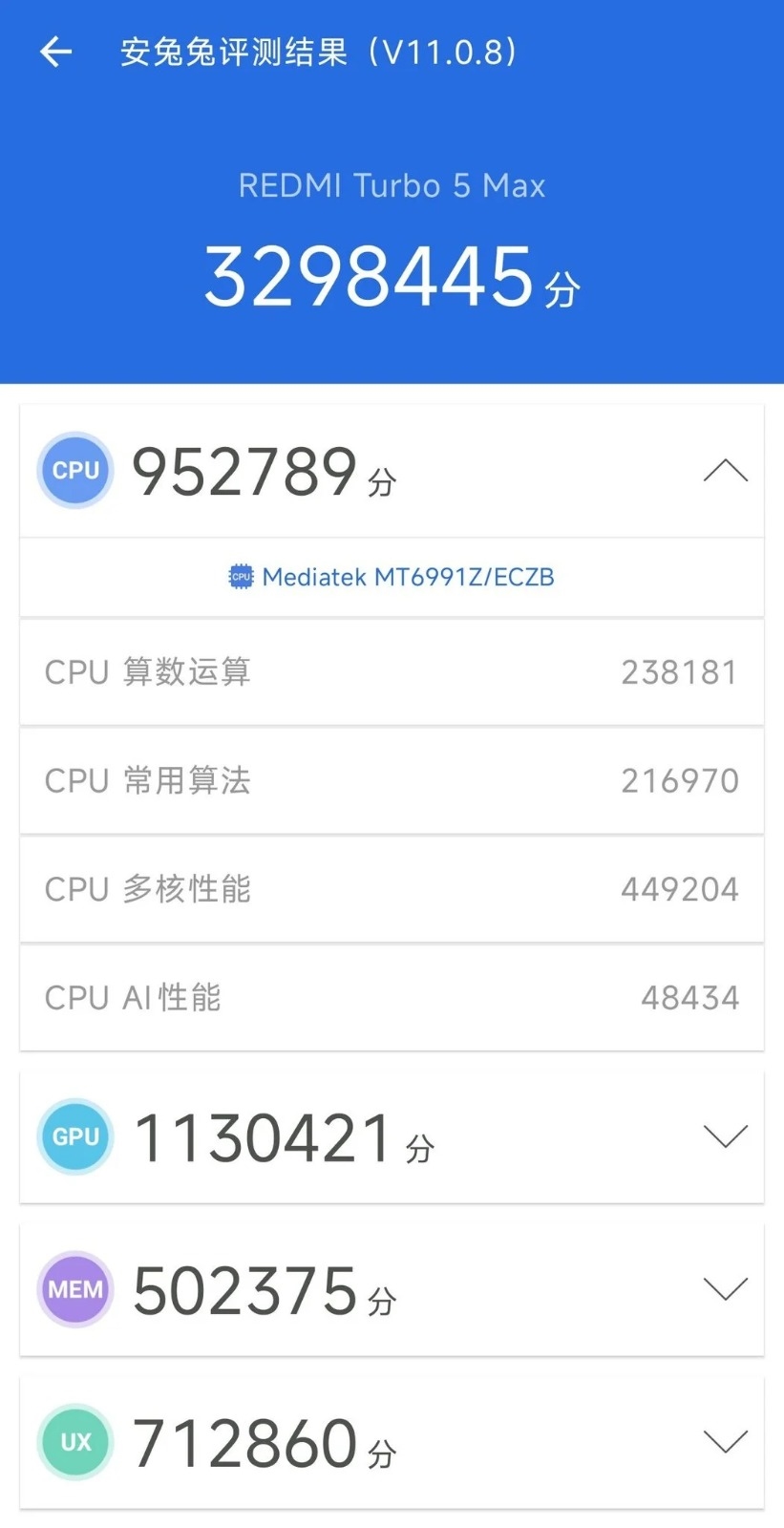
Task: Tap the GPU icon in the GPU row
Action: [74, 1136]
